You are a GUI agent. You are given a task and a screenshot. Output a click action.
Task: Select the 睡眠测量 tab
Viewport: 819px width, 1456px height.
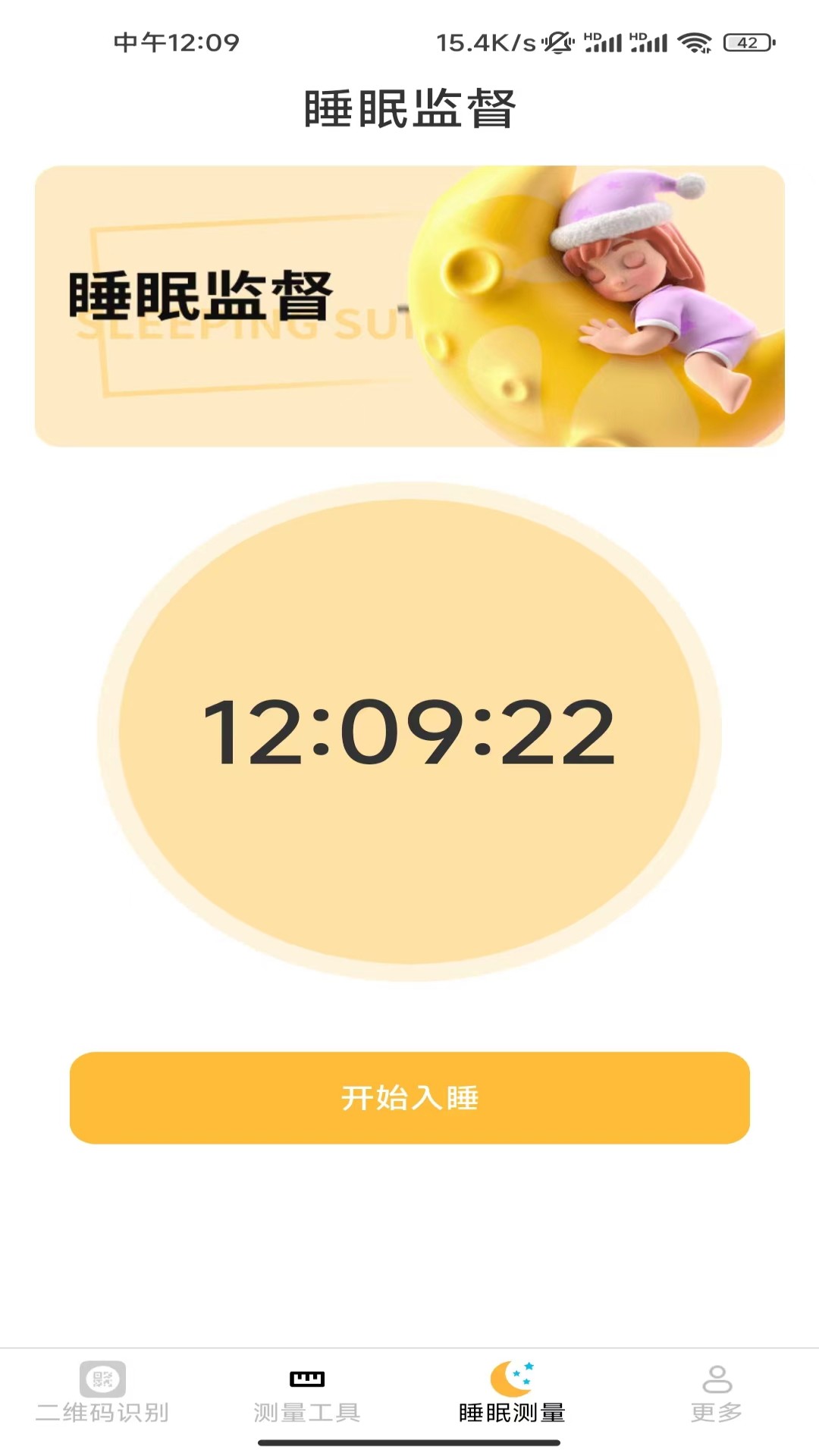[x=512, y=1394]
